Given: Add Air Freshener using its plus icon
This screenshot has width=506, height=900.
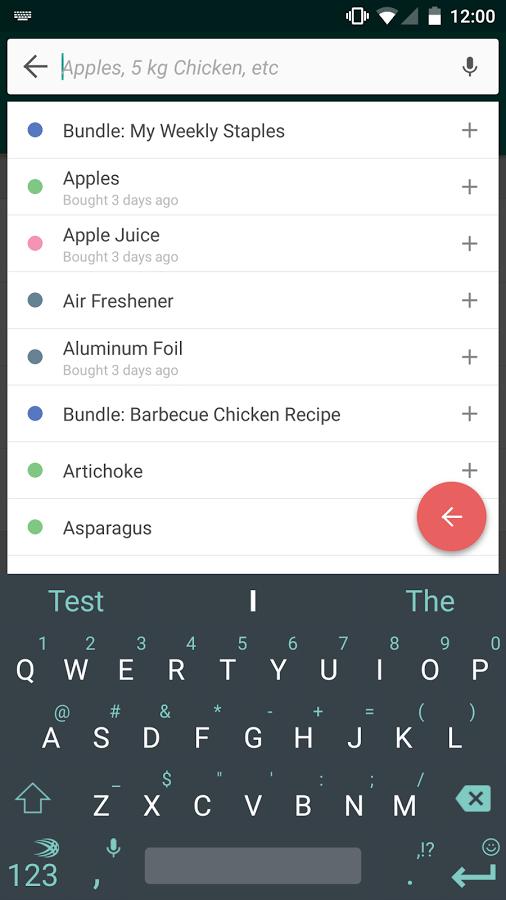Looking at the screenshot, I should (x=469, y=300).
